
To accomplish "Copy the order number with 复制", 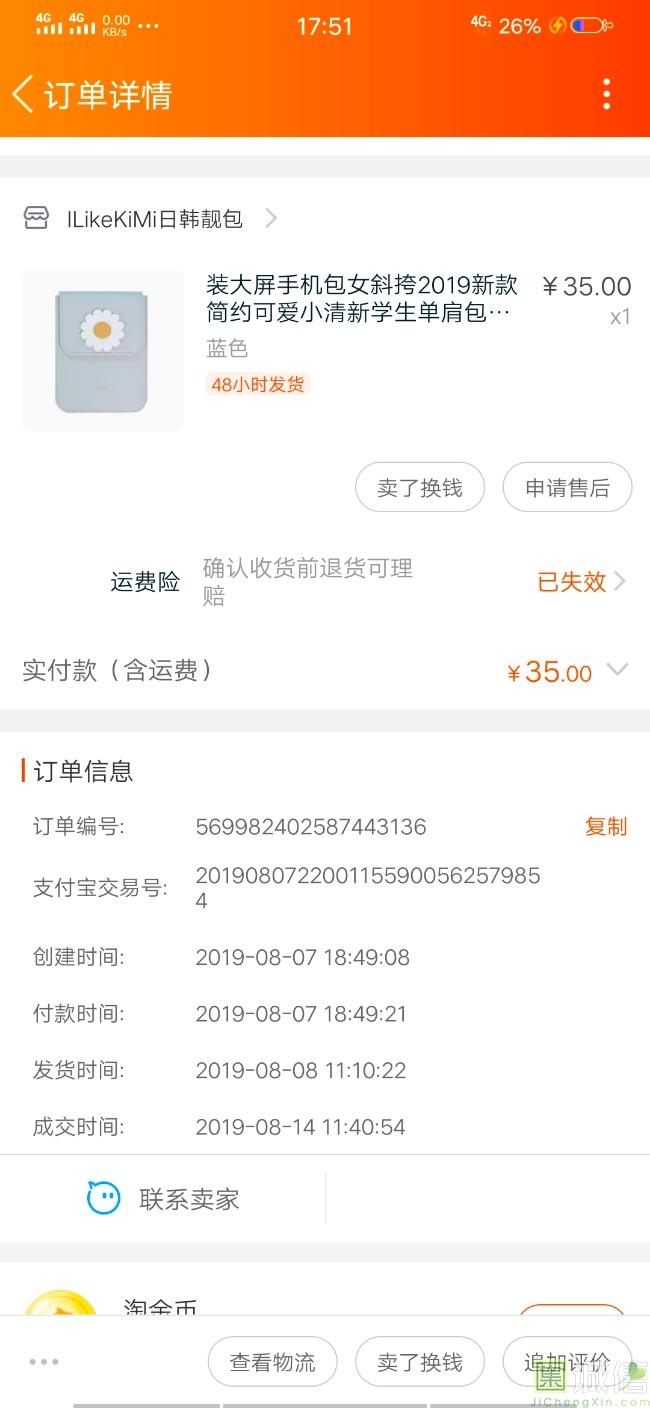I will (x=605, y=827).
